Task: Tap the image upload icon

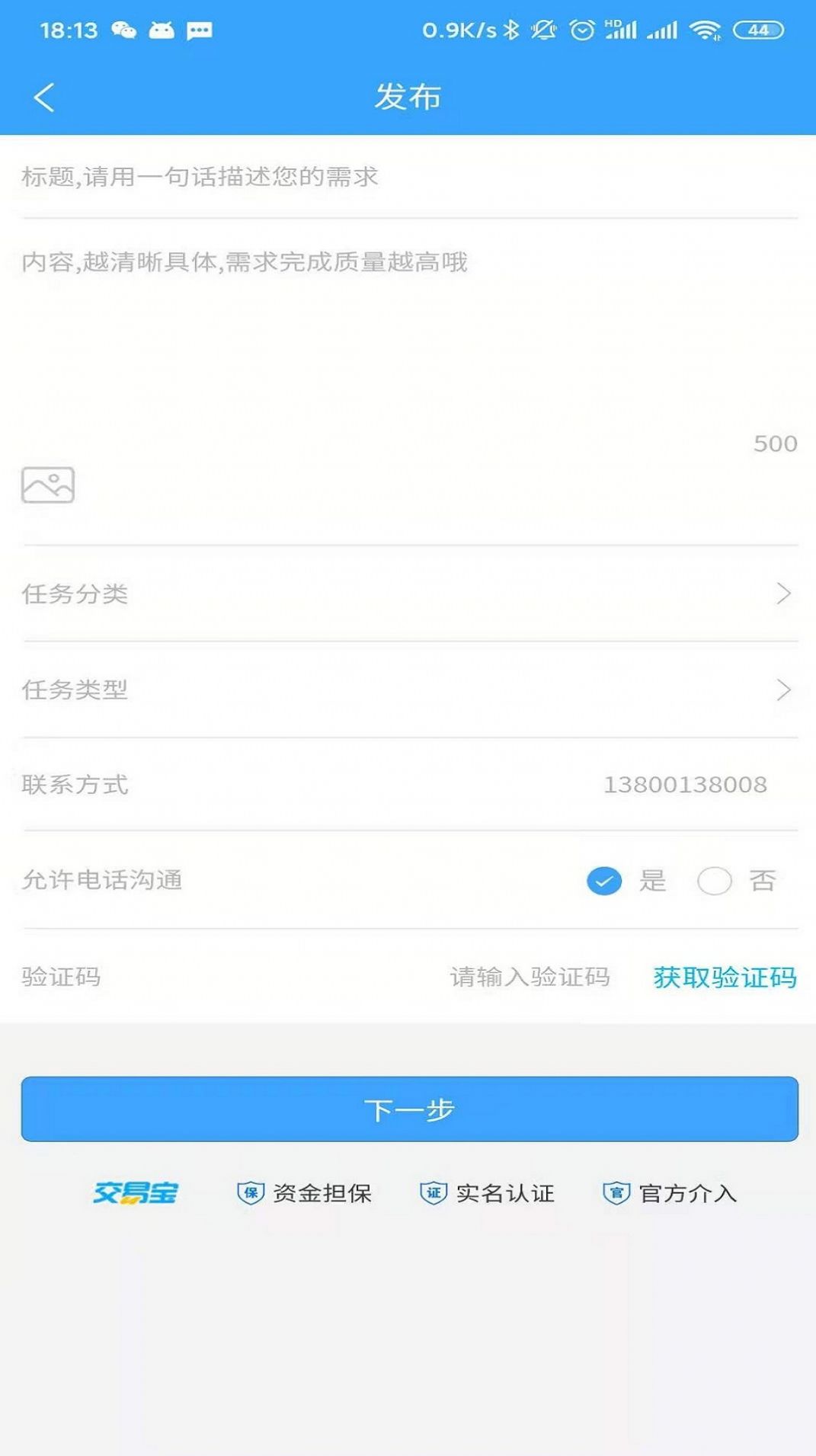Action: pyautogui.click(x=48, y=485)
